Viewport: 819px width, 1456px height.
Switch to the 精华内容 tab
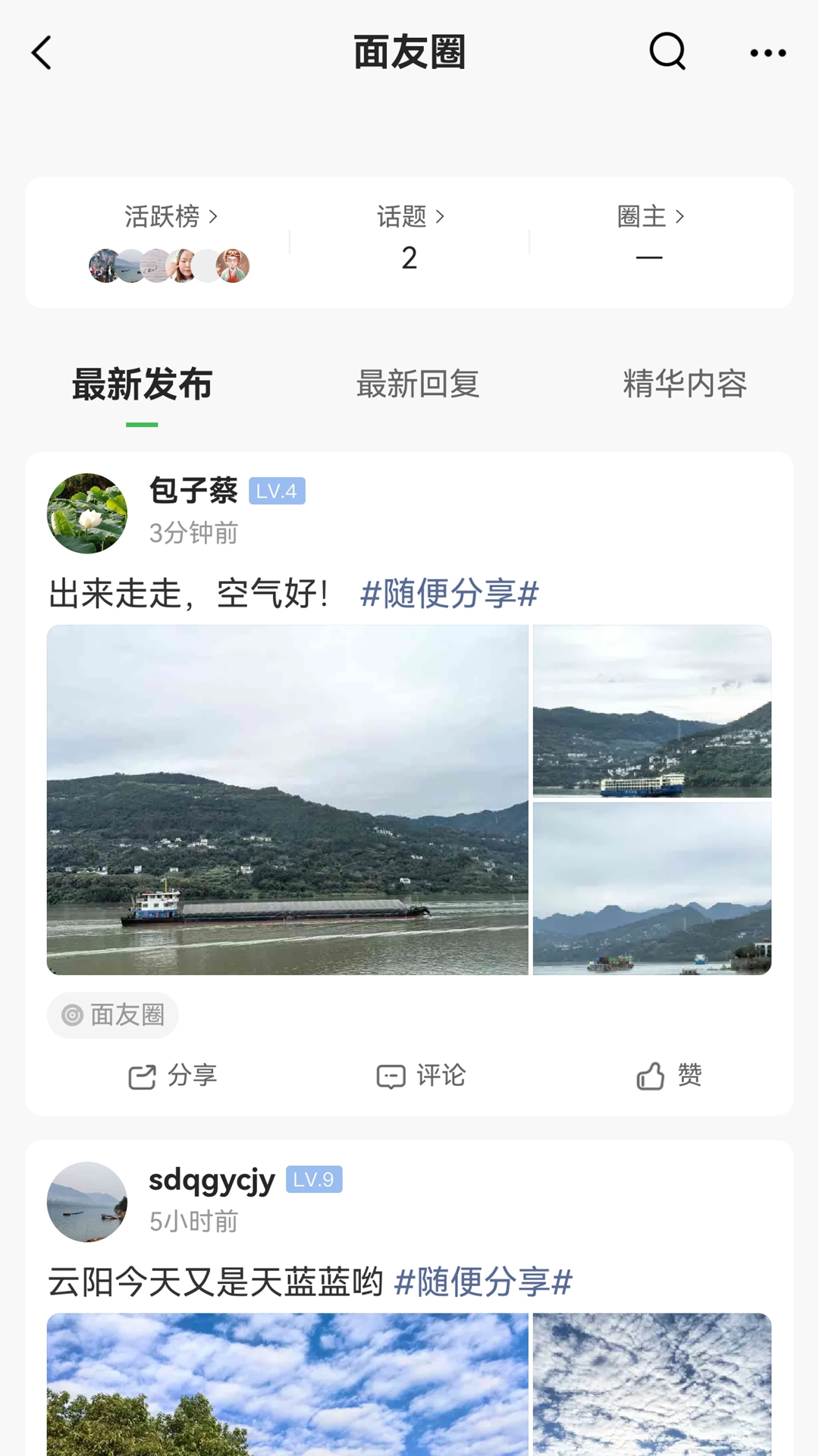click(684, 384)
